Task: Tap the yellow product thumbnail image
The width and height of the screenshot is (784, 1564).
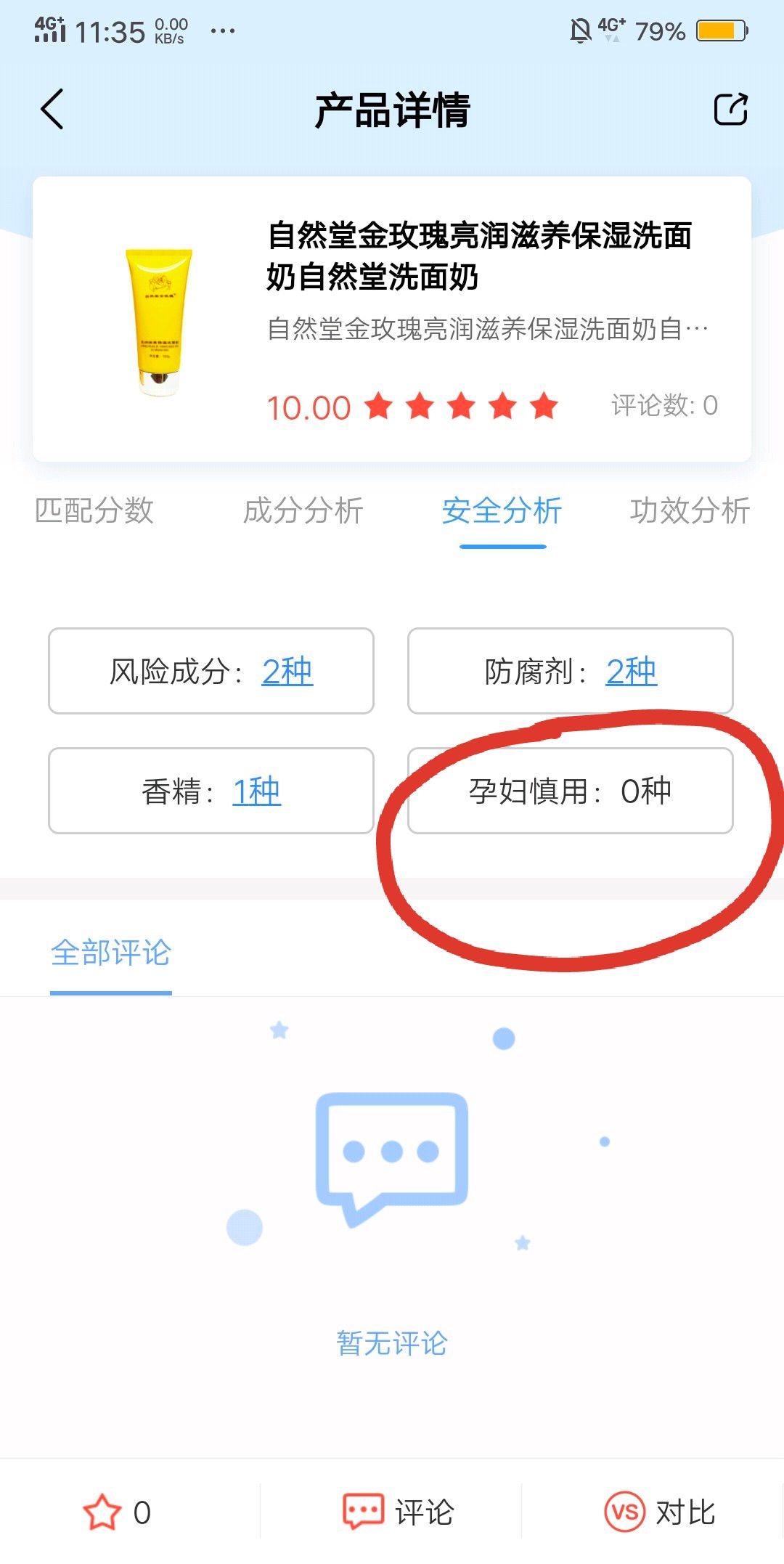Action: coord(160,317)
